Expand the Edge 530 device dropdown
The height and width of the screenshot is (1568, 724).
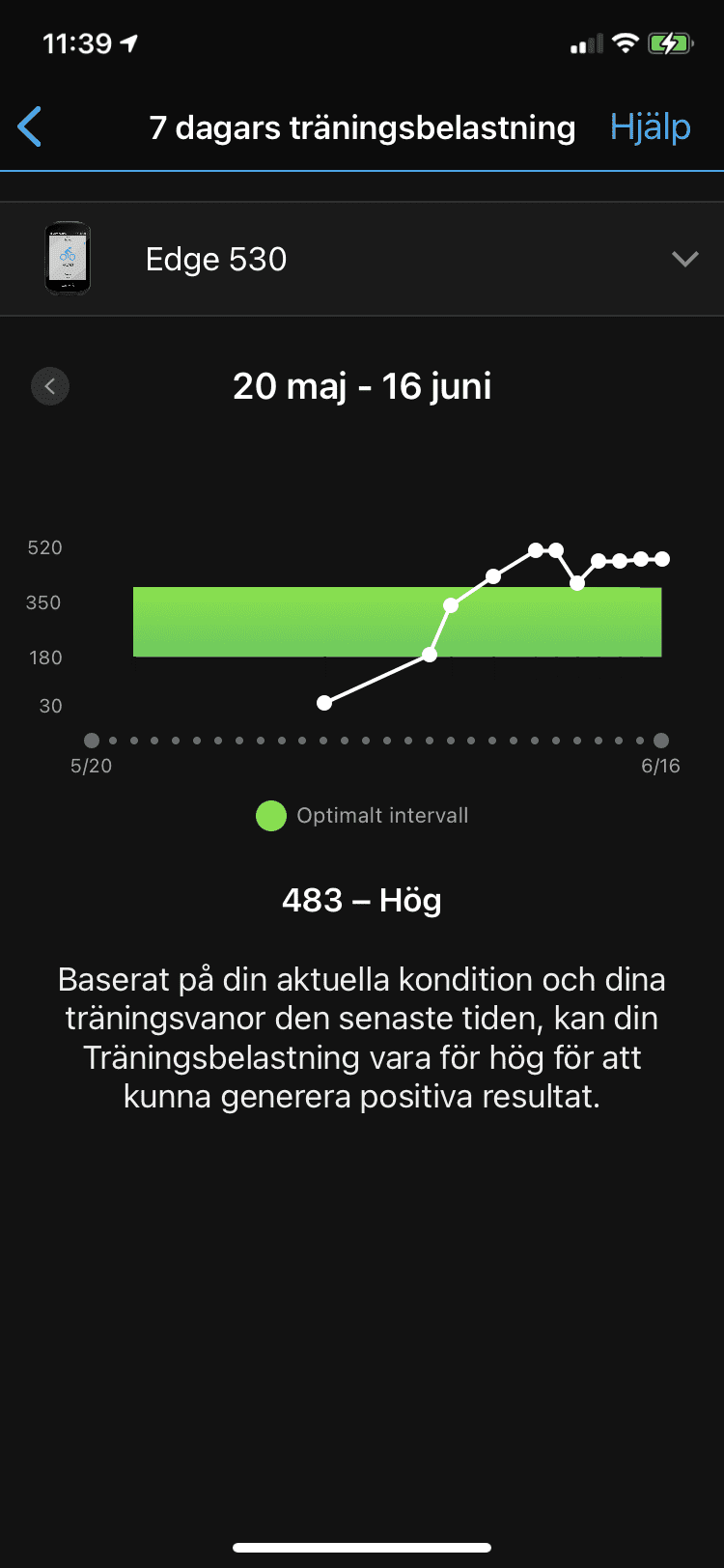tap(684, 259)
